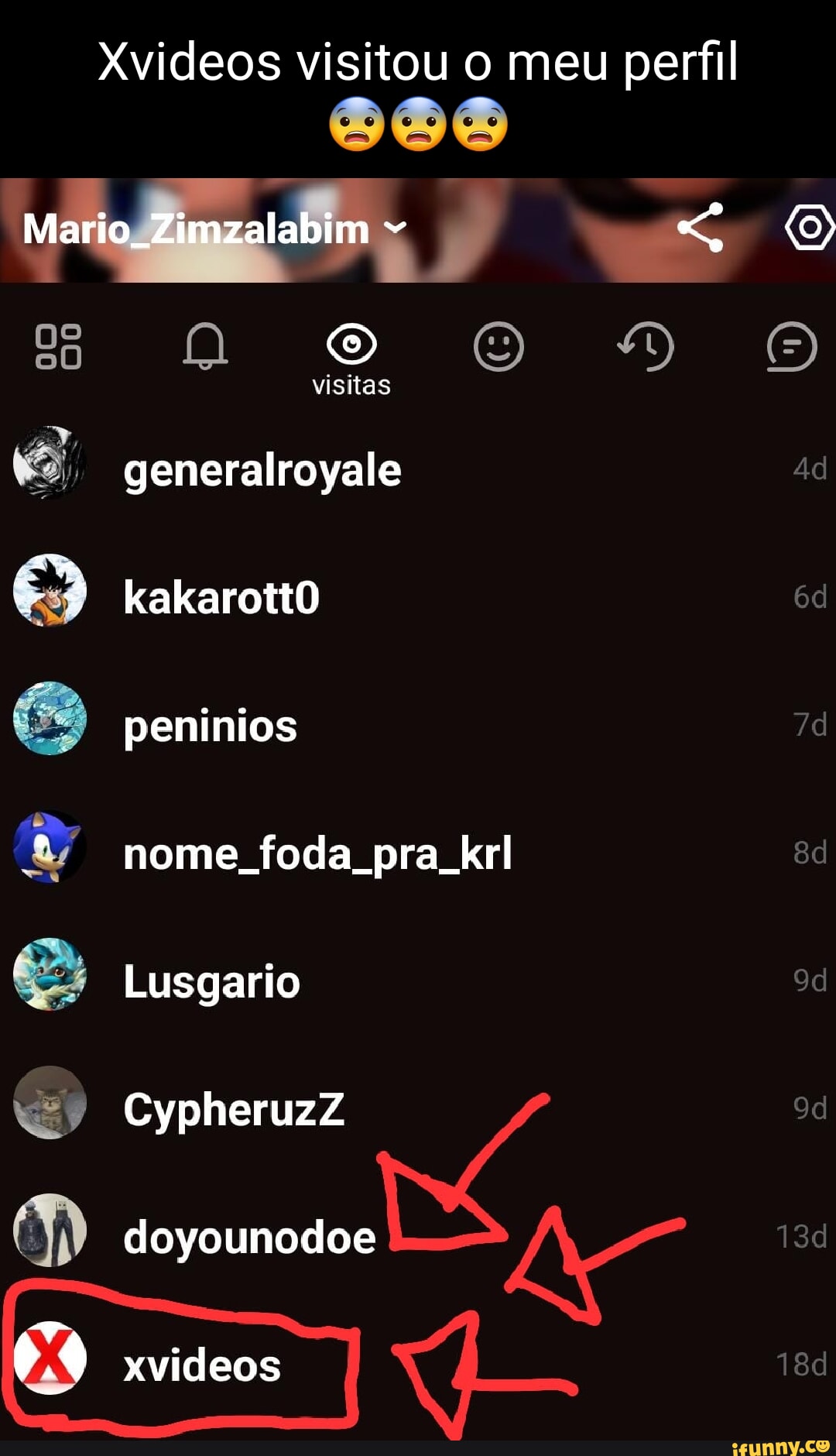
Task: Share the profile
Action: 701,228
